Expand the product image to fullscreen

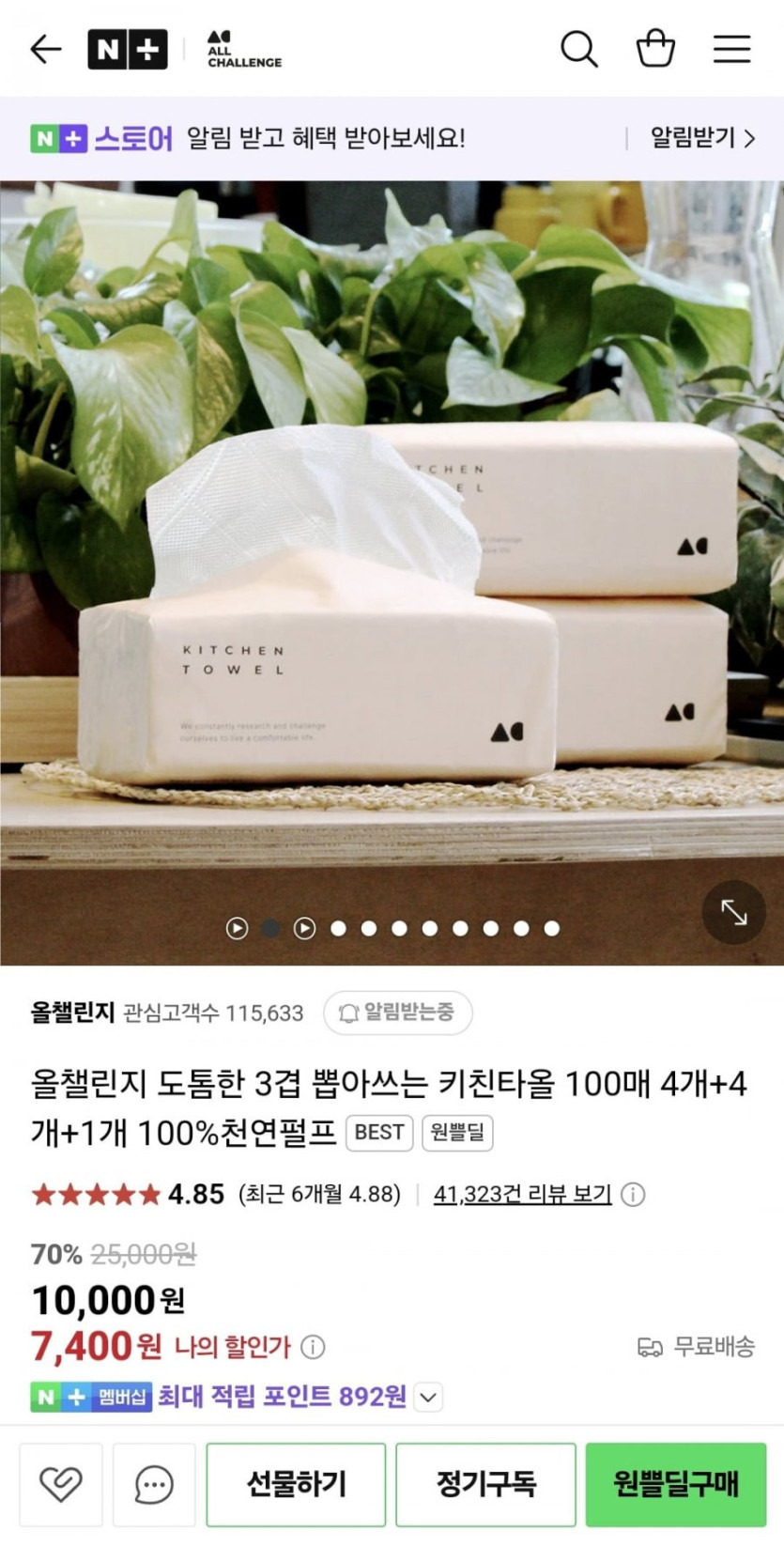point(734,912)
